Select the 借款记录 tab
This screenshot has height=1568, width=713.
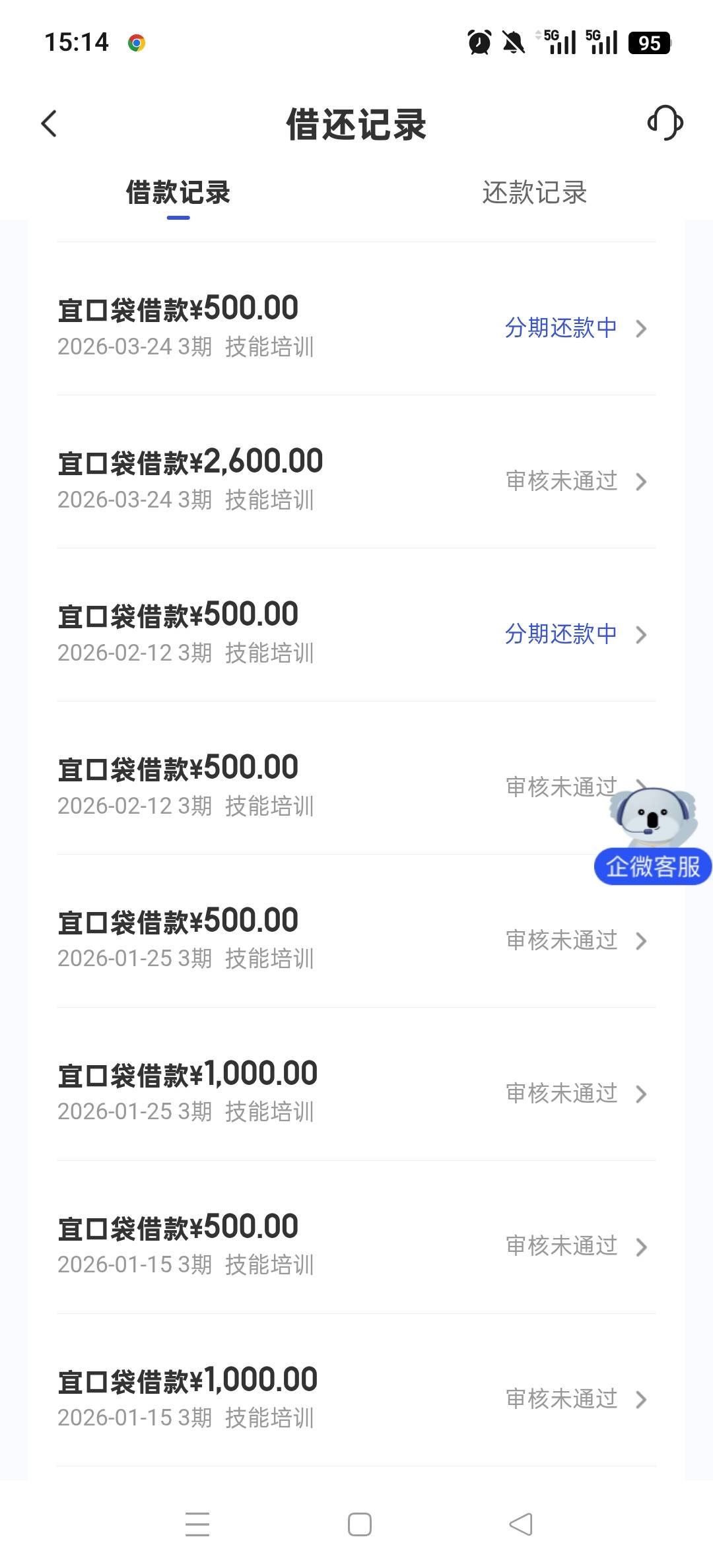point(178,193)
